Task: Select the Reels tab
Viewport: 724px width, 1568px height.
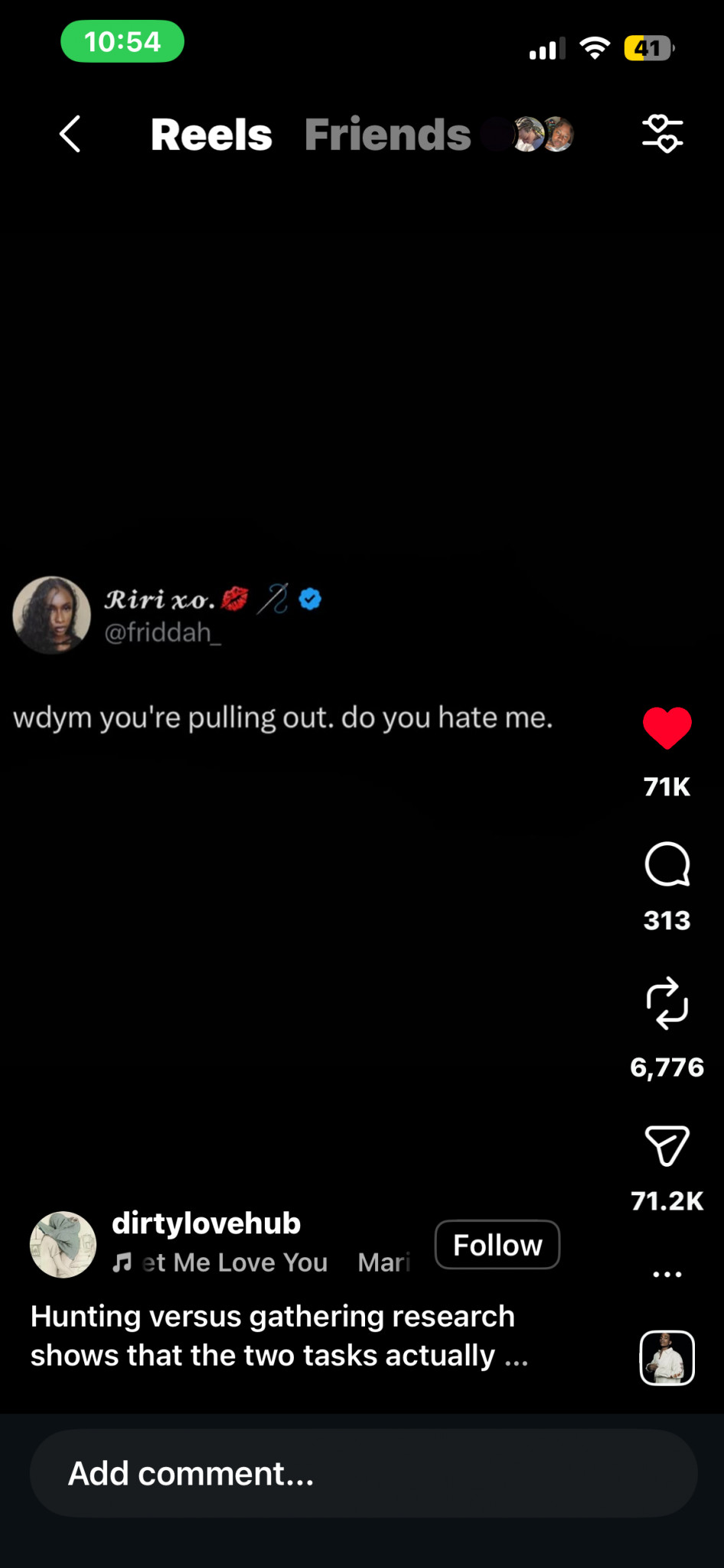Action: 211,135
